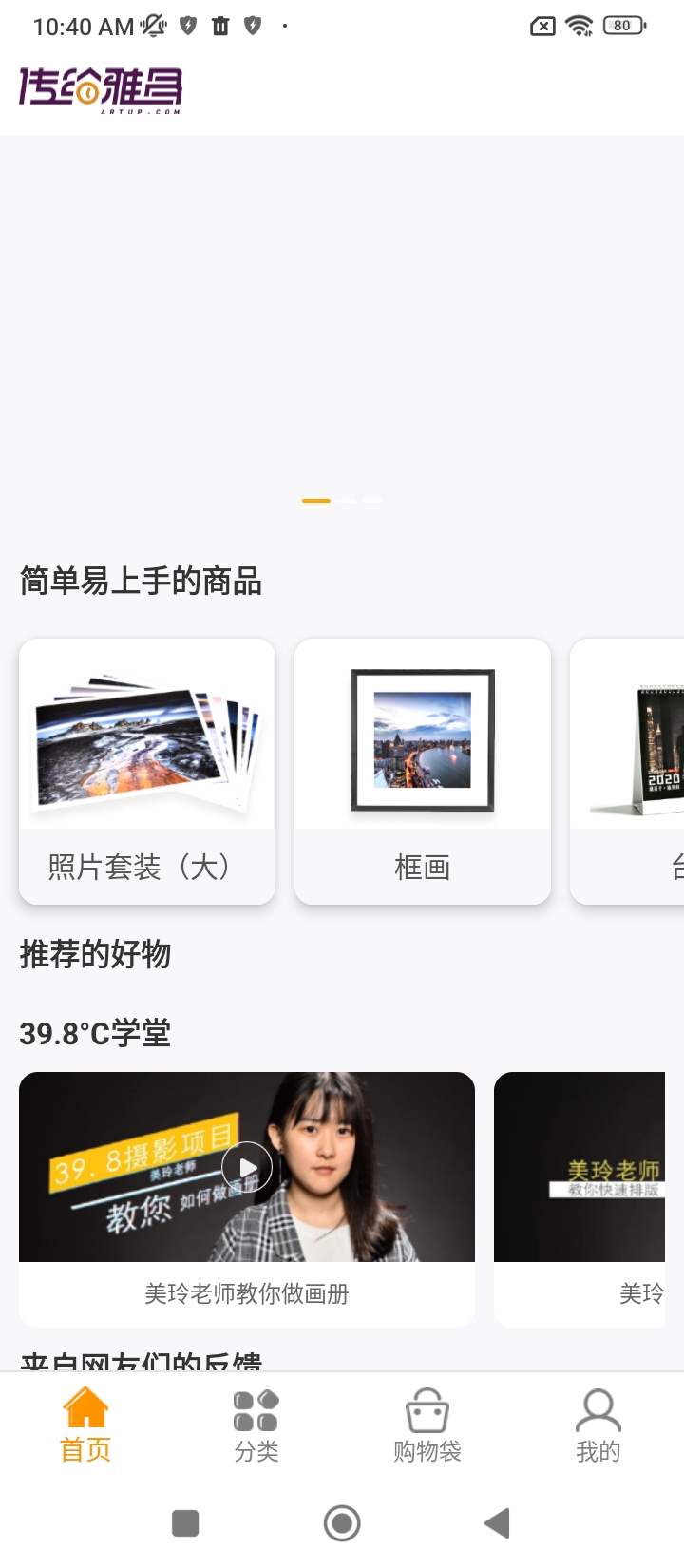Viewport: 684px width, 1568px height.
Task: Tap the system back button
Action: click(498, 1523)
